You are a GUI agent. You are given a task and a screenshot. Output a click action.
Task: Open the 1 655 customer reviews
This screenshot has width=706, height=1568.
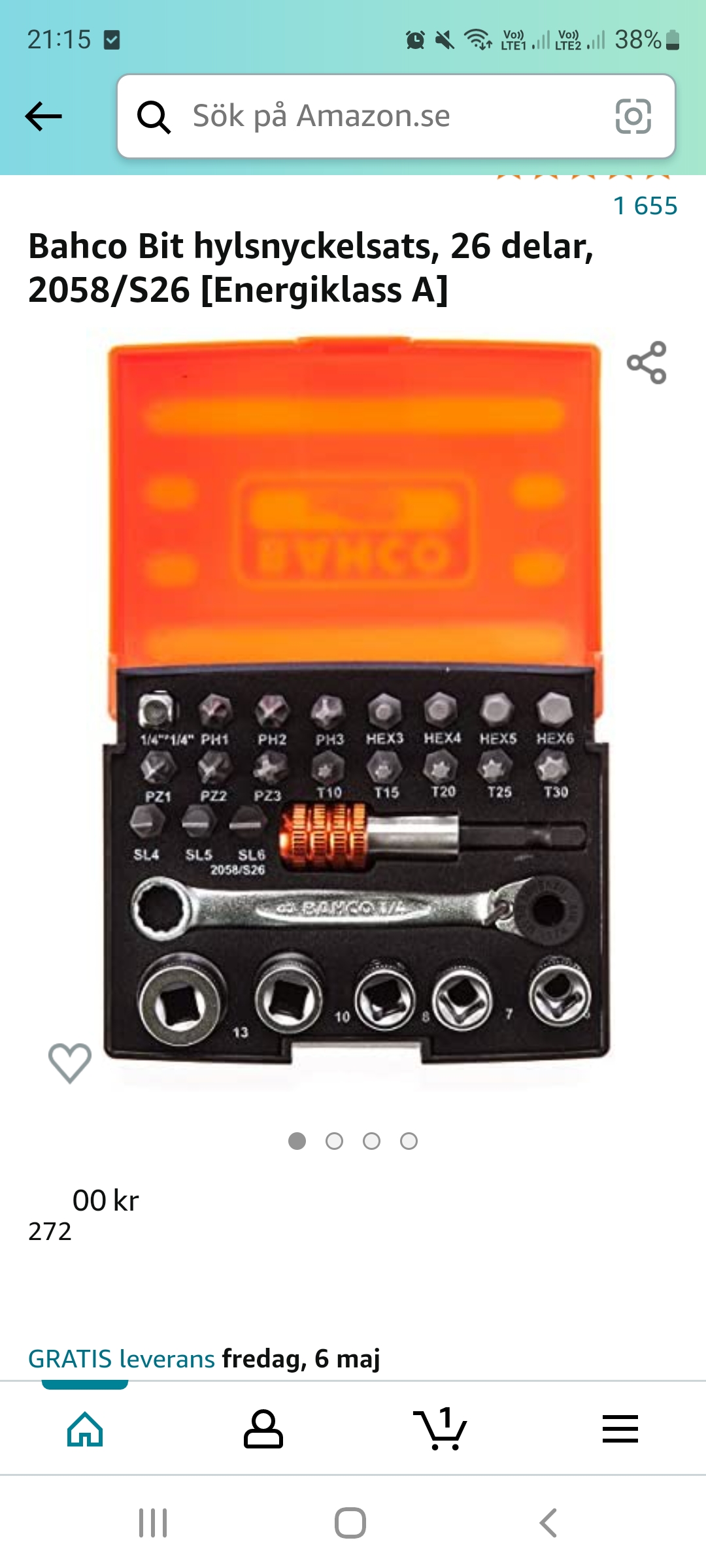coord(645,206)
